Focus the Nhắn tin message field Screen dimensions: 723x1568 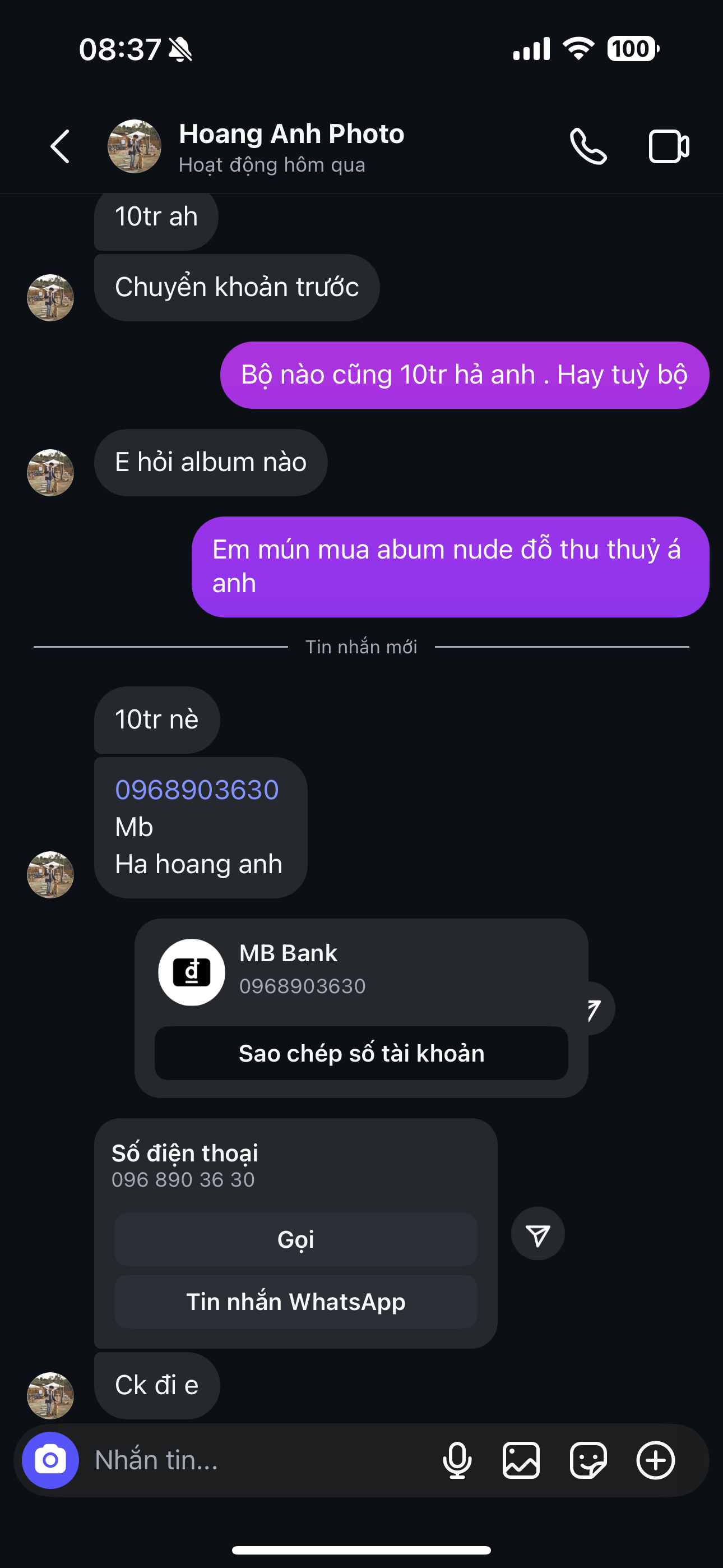click(256, 1460)
